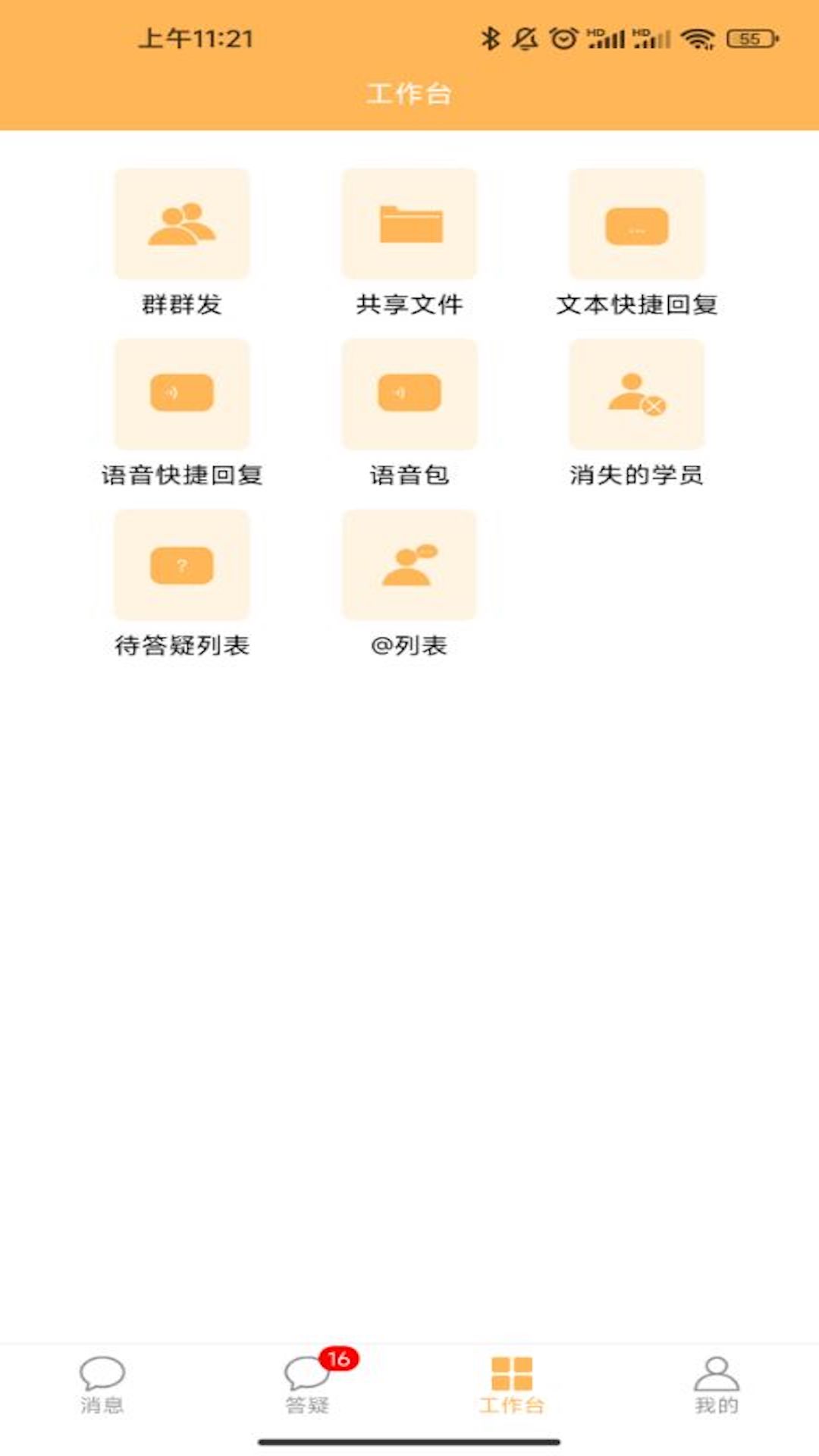Open 语音快捷回复 voice quick reply

tap(182, 394)
